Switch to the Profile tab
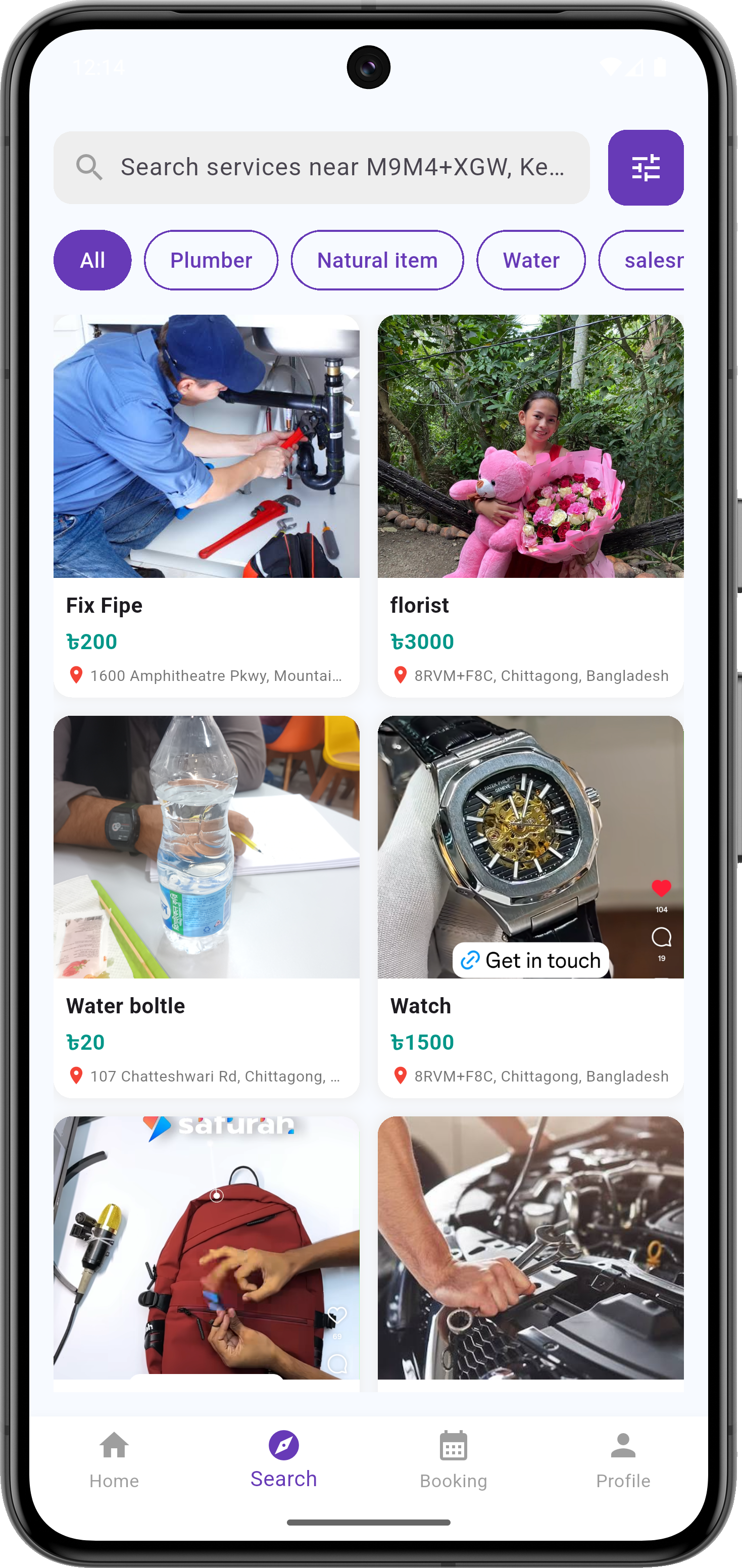 (x=623, y=1460)
